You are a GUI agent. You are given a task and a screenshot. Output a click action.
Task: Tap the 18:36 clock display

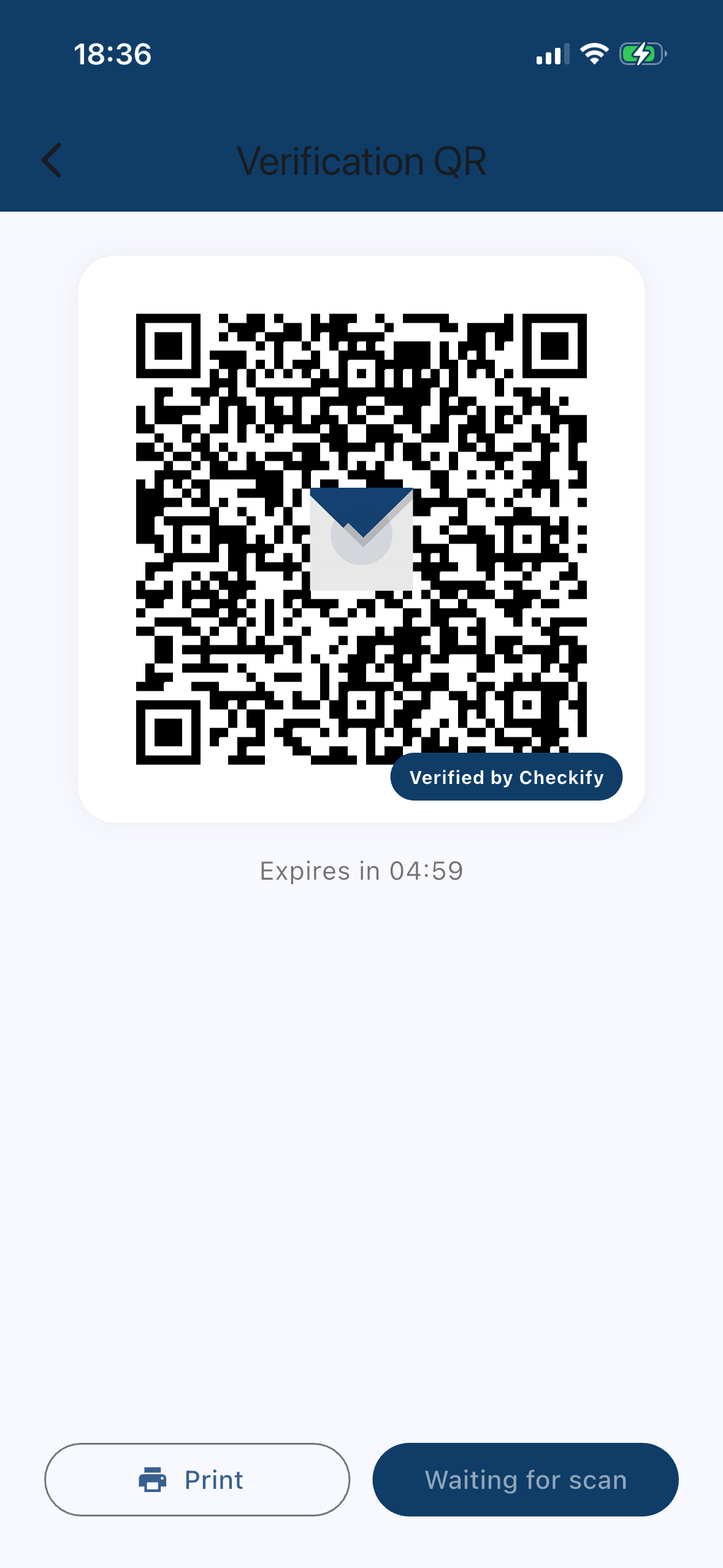113,55
